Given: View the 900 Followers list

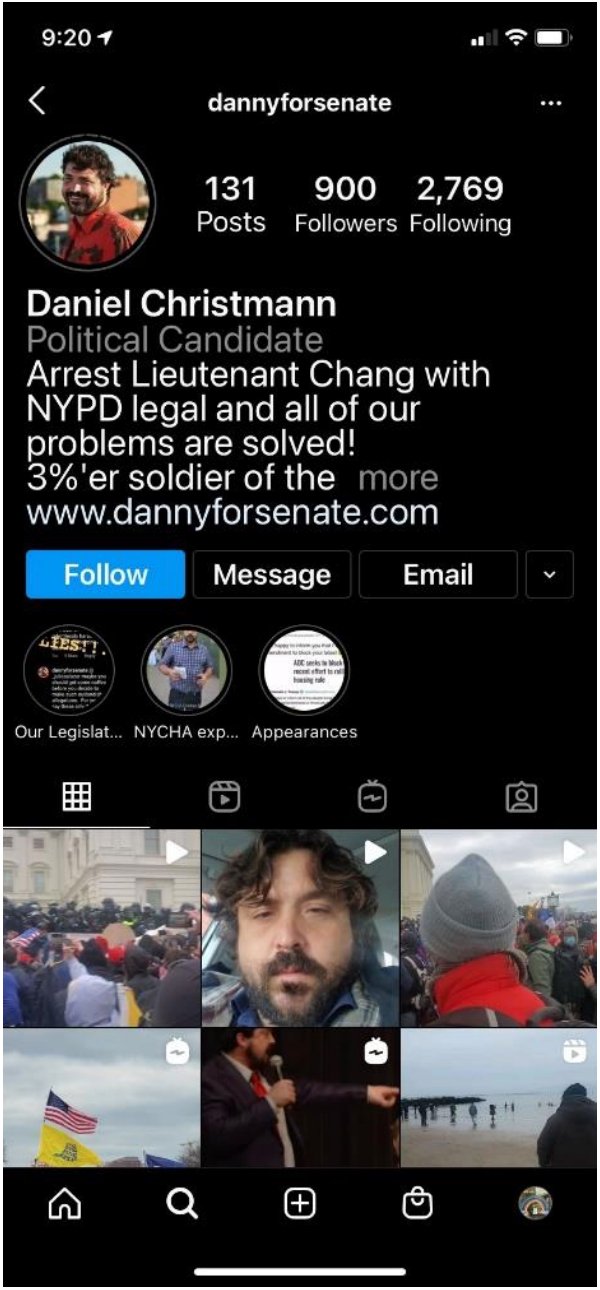Looking at the screenshot, I should [345, 204].
